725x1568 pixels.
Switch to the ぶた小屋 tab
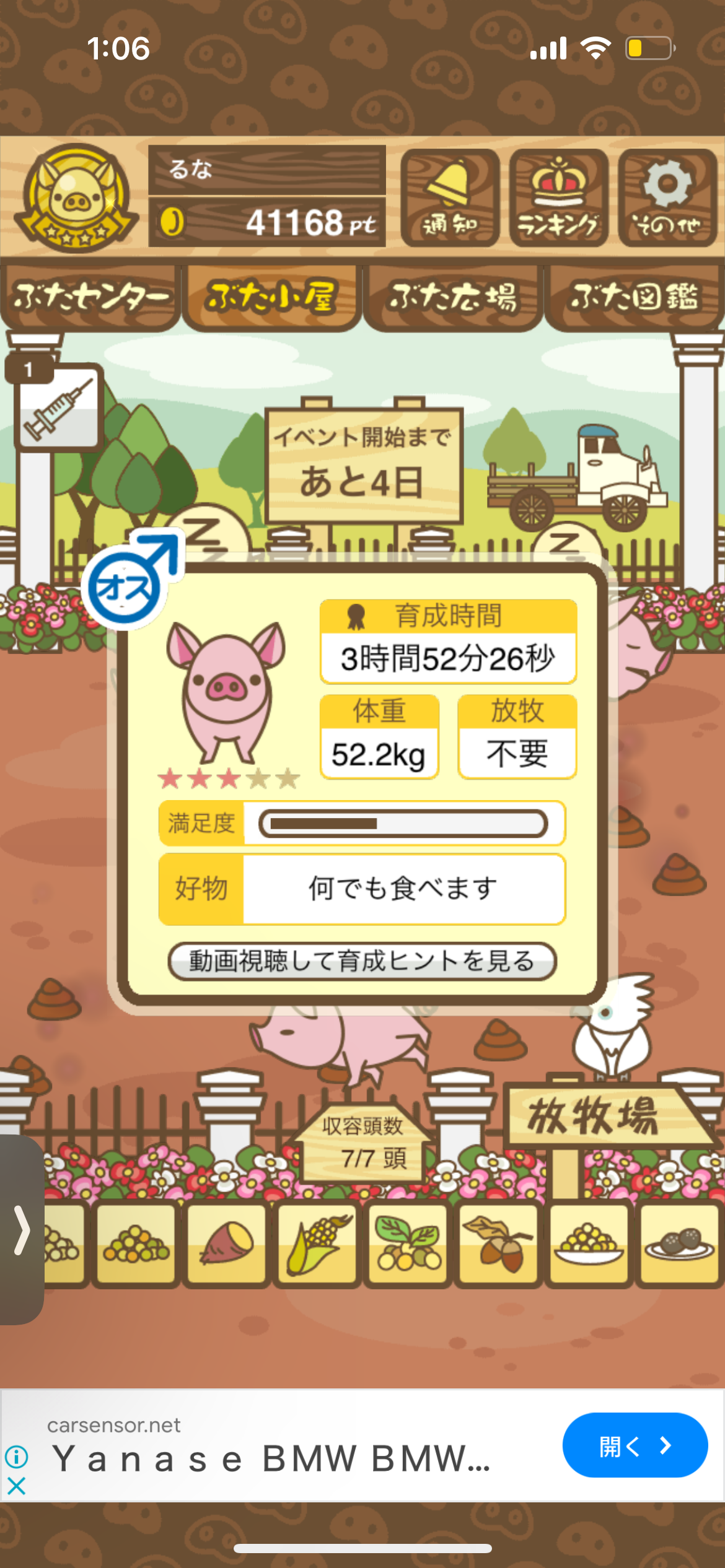pos(271,298)
